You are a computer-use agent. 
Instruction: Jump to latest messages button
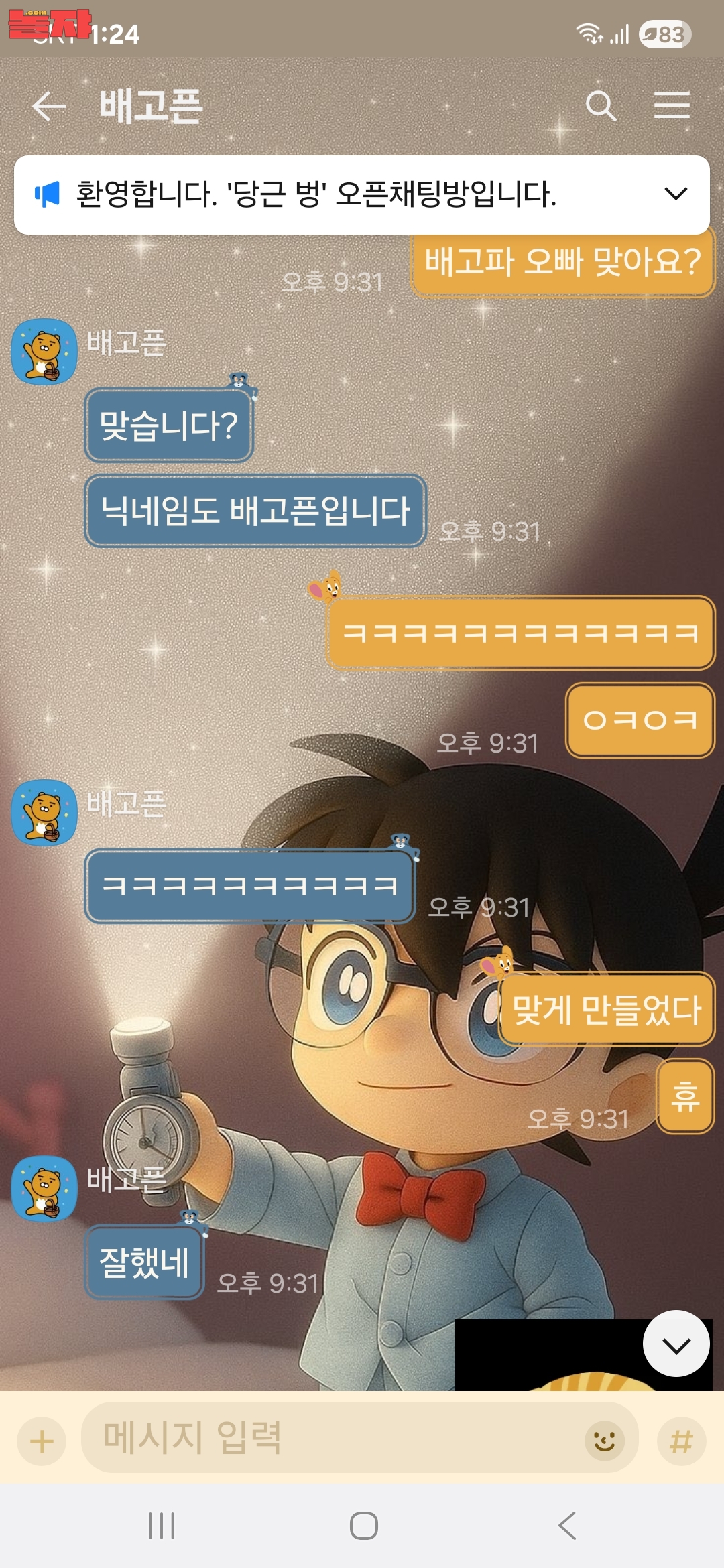(x=676, y=1344)
